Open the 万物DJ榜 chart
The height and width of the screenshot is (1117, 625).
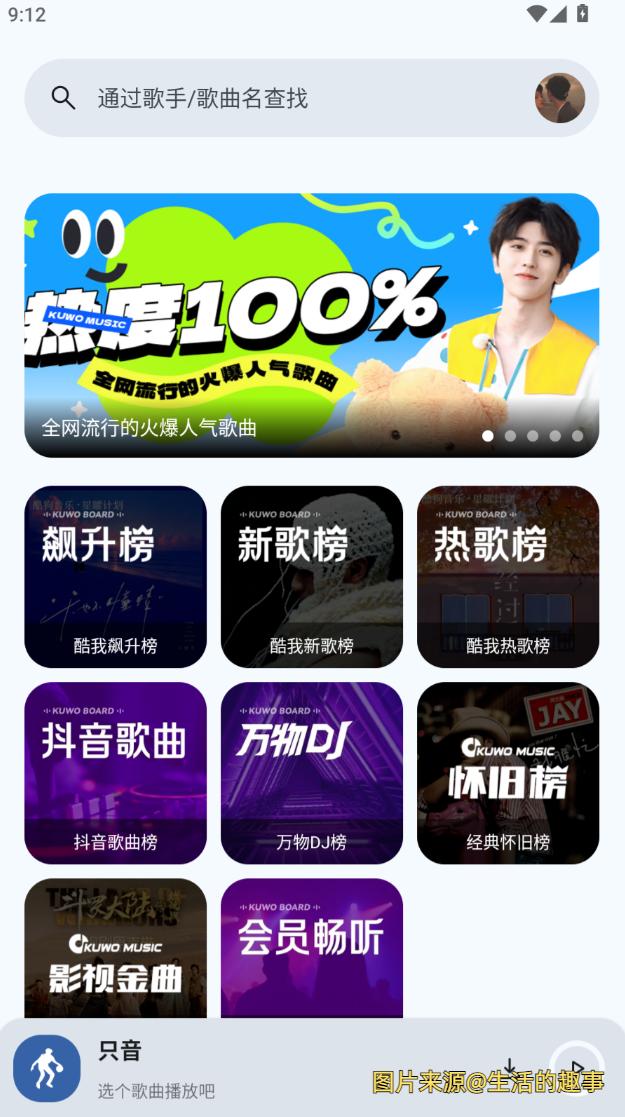tap(311, 772)
